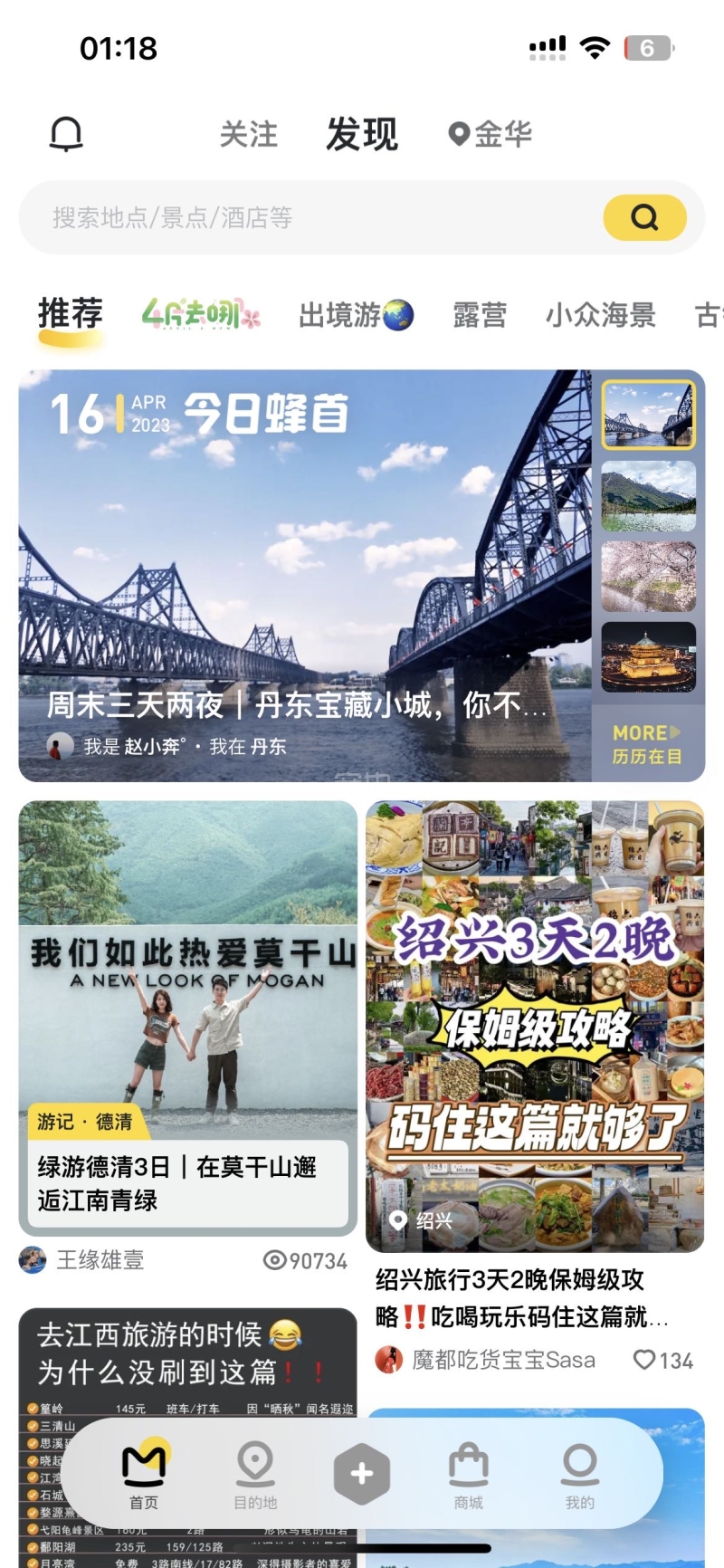The height and width of the screenshot is (1568, 724).
Task: Select the 出境游 category tab
Action: (x=356, y=315)
